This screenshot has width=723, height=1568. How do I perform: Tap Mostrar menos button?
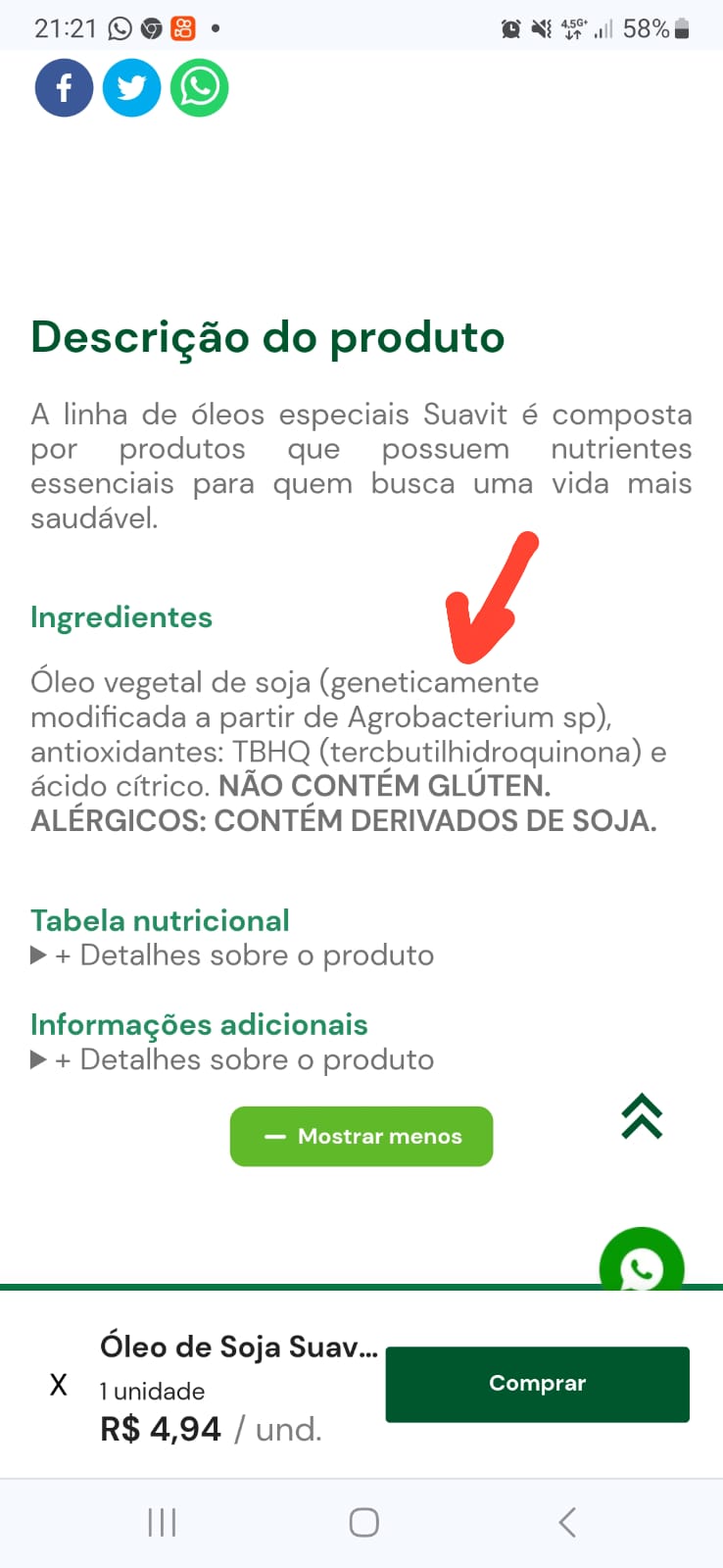click(361, 1137)
